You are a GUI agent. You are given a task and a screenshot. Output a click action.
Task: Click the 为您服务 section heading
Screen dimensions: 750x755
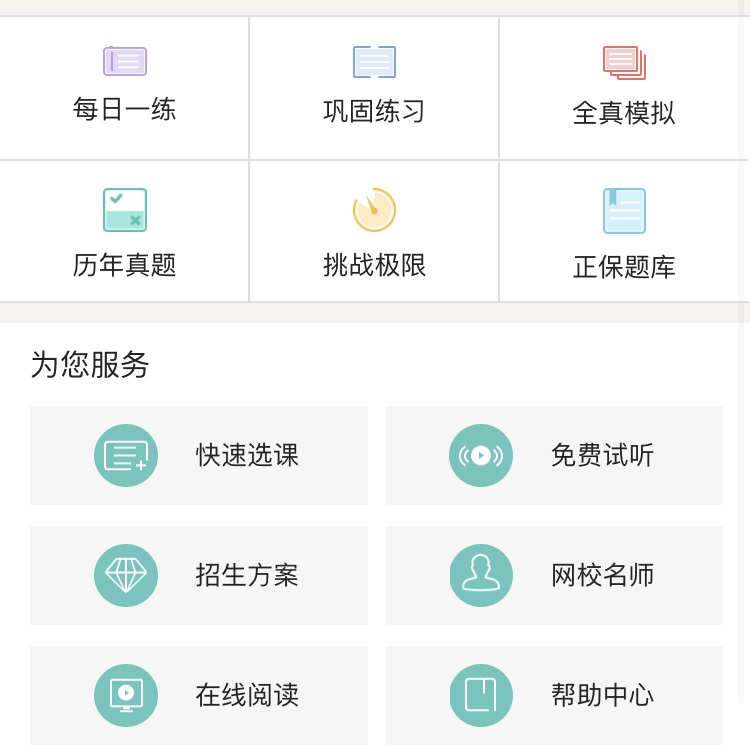pos(88,367)
